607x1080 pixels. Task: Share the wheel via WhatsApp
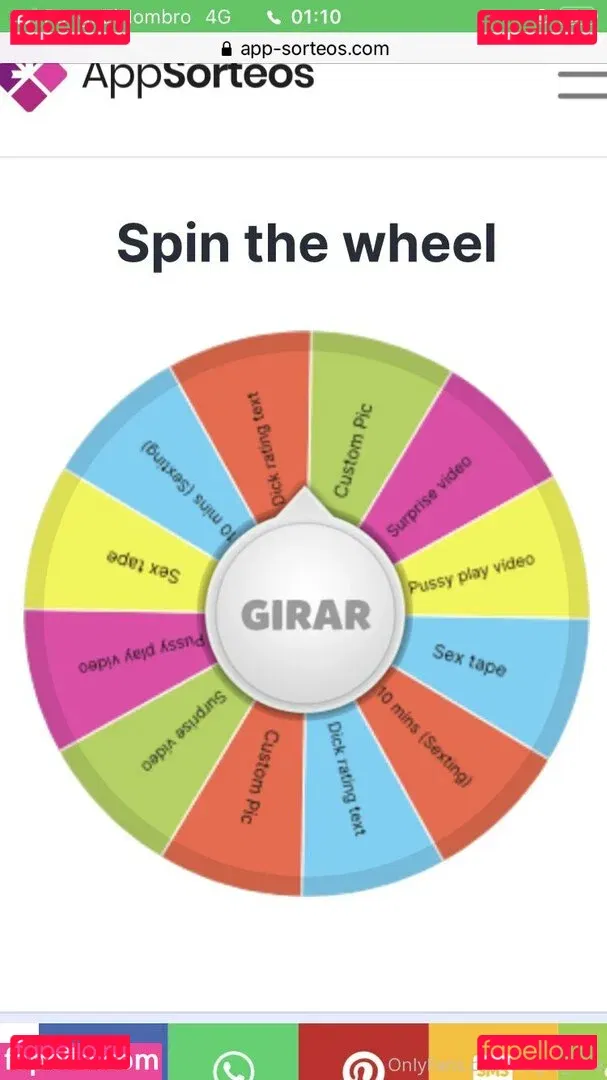coord(233,1056)
